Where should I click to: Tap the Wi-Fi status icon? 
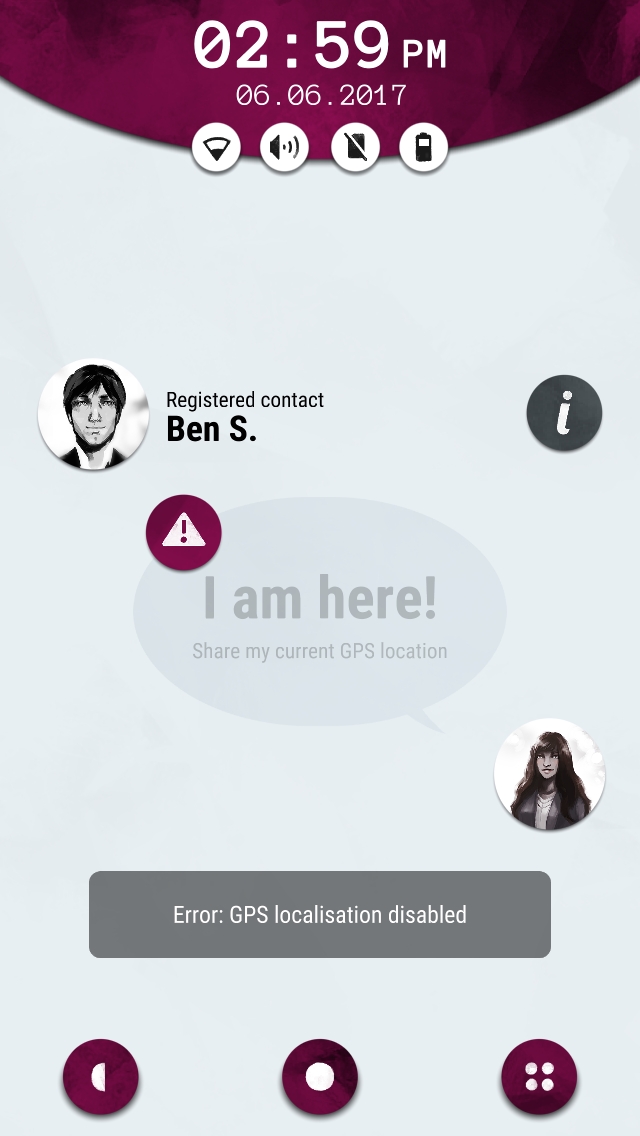tap(216, 148)
